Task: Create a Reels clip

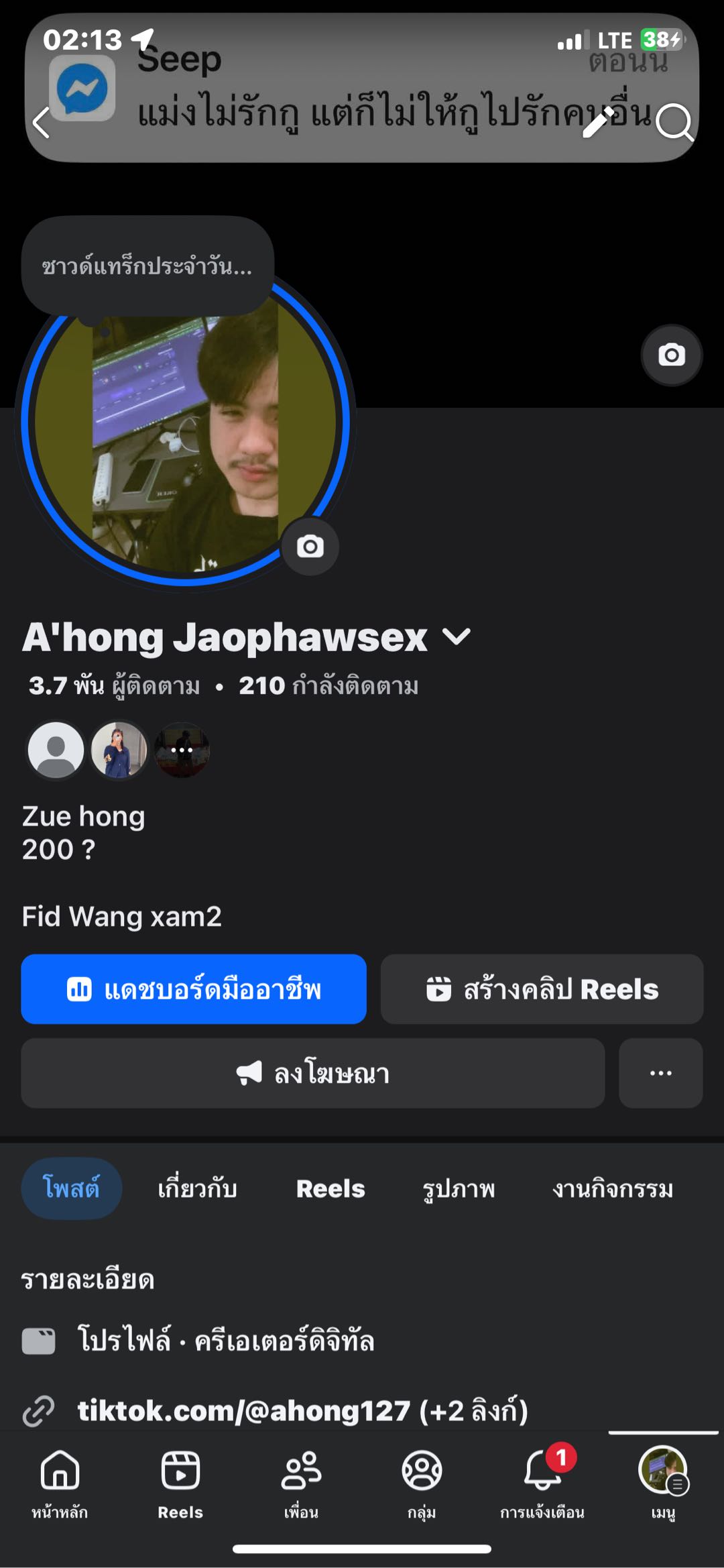Action: [542, 989]
